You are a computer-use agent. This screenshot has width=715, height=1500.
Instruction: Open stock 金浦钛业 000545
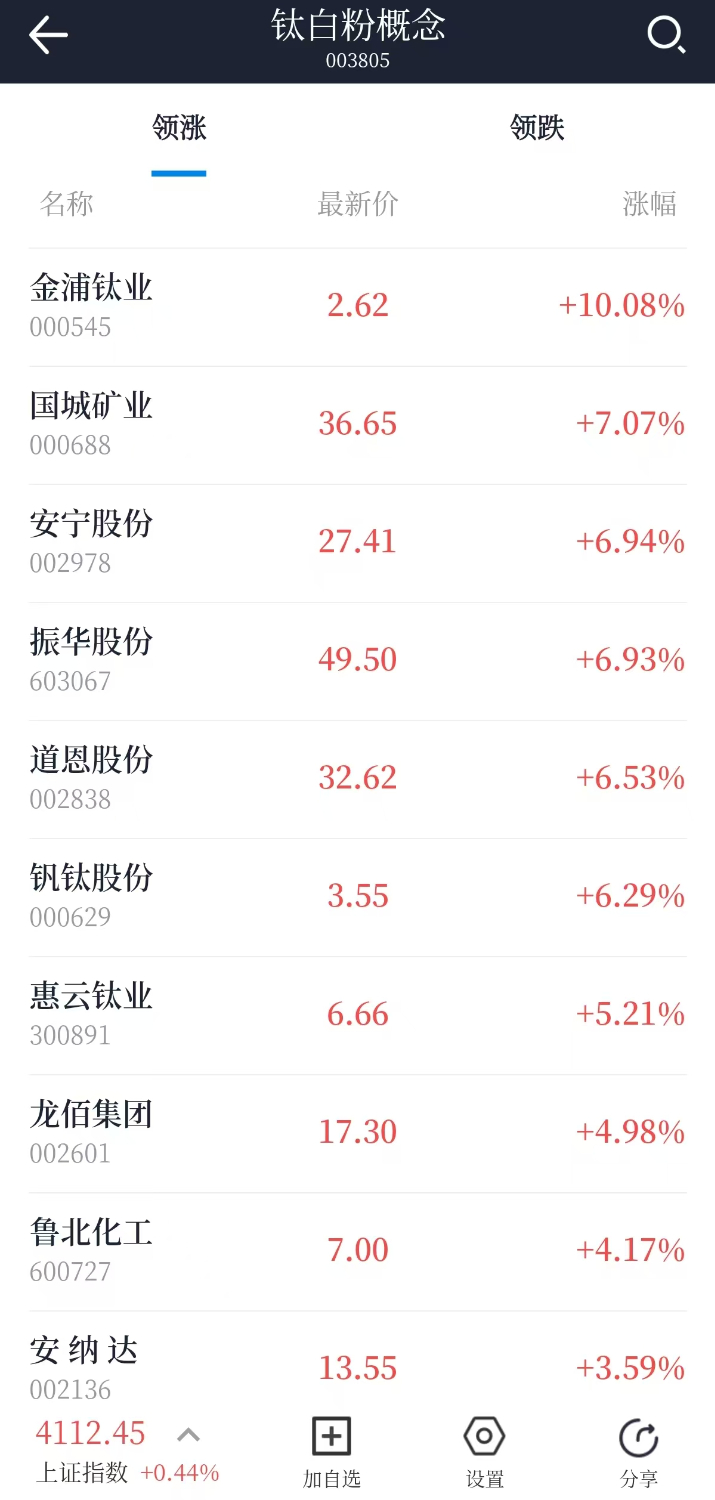[358, 307]
